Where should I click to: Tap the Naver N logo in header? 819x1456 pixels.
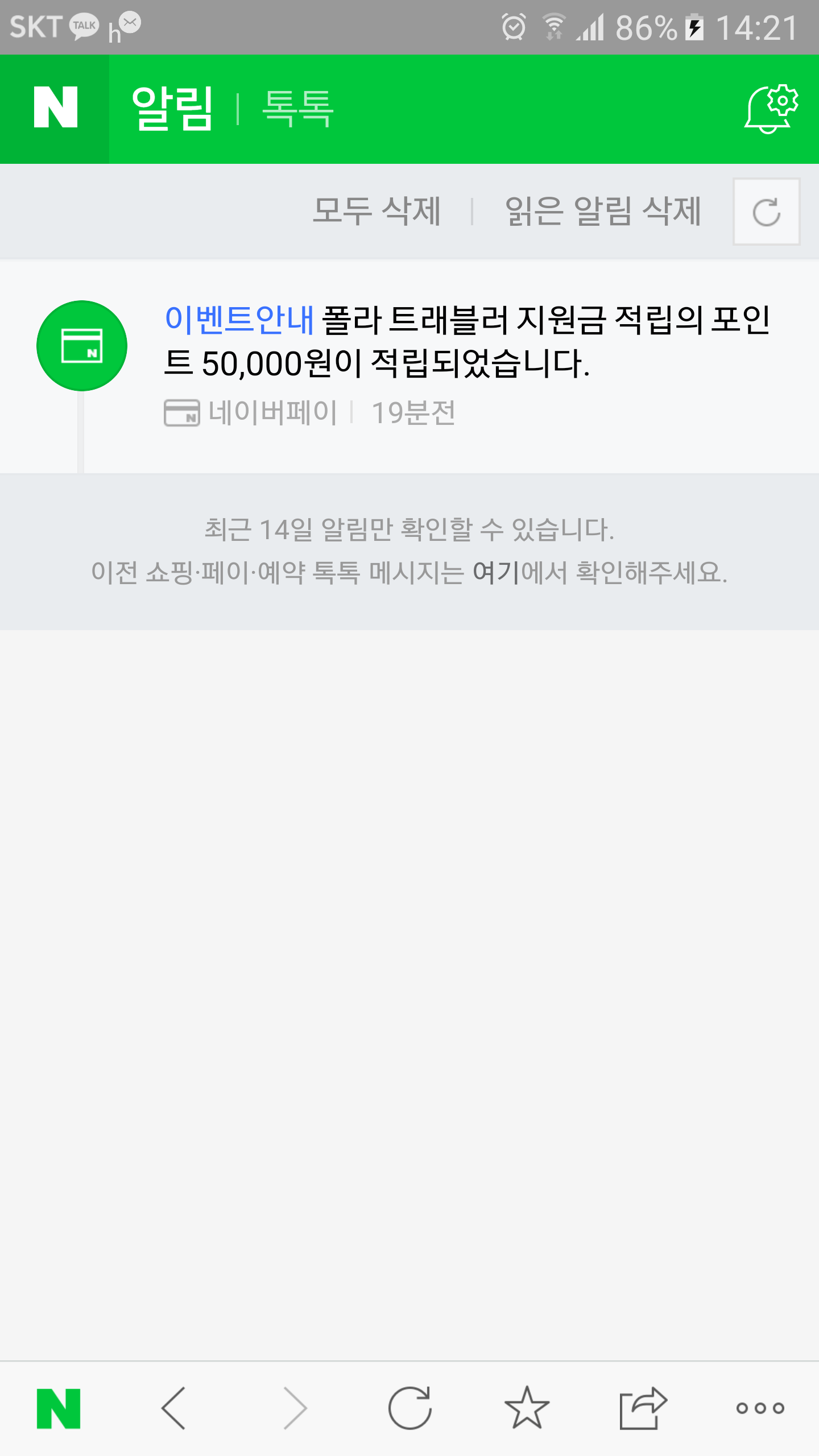(55, 108)
